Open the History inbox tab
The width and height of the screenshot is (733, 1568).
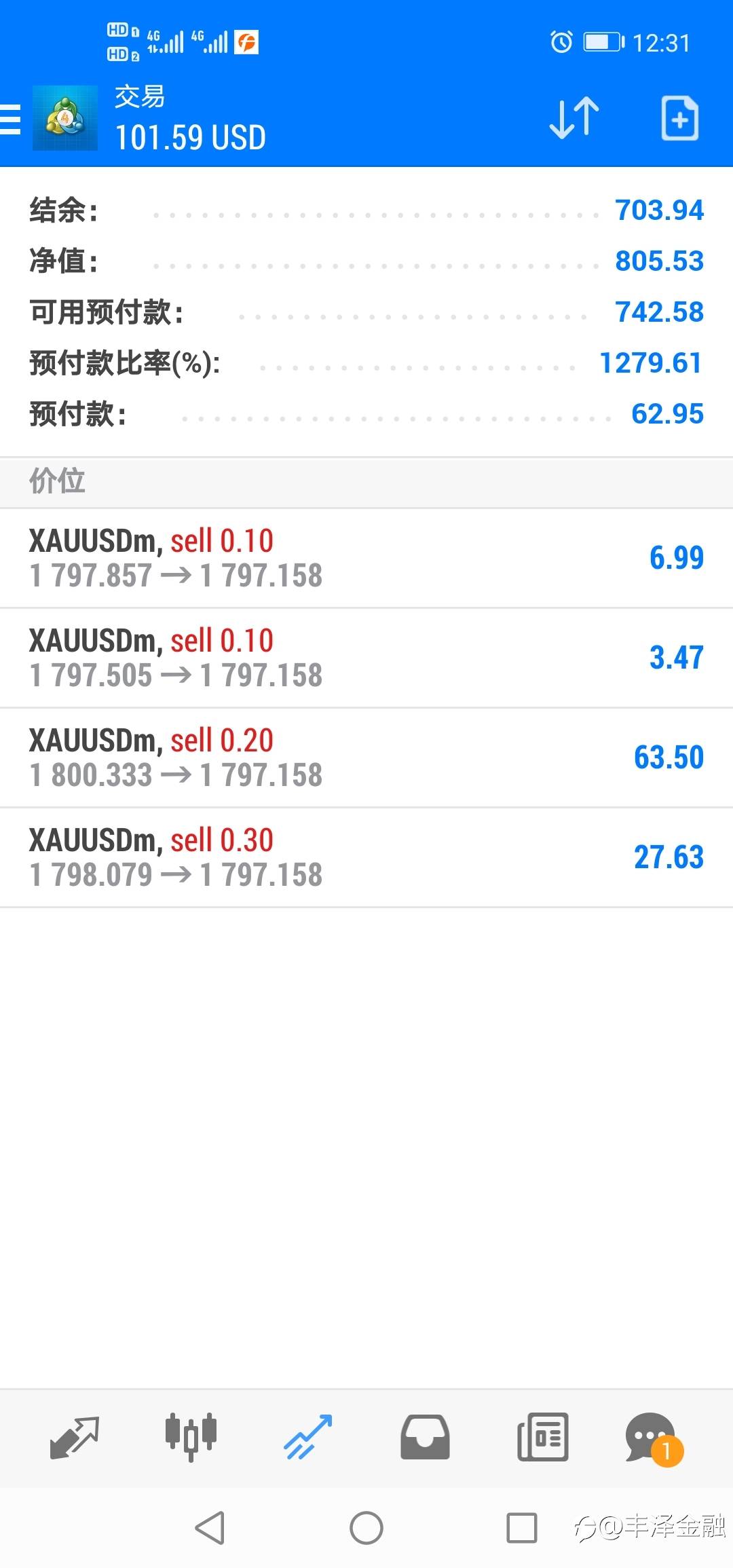coord(425,1437)
